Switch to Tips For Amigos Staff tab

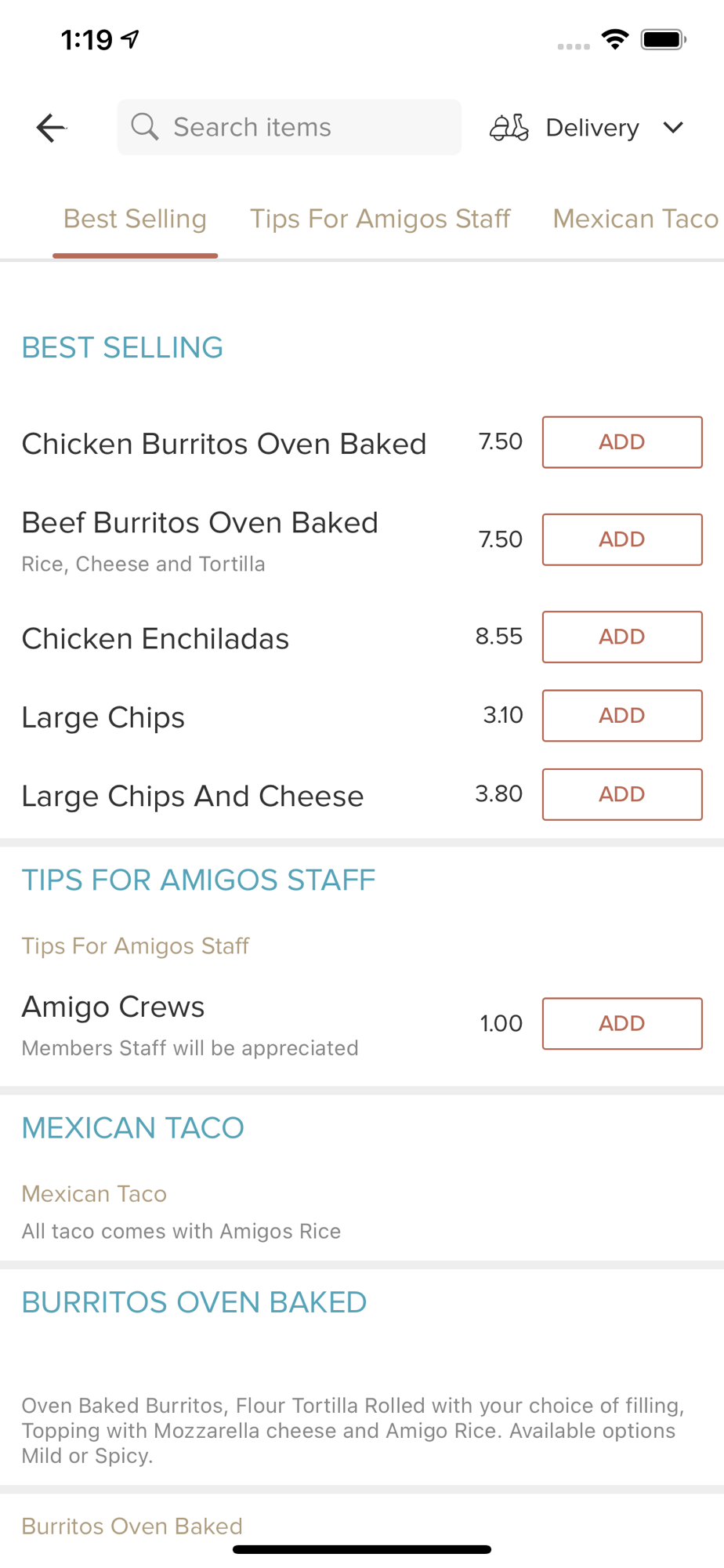pos(380,219)
